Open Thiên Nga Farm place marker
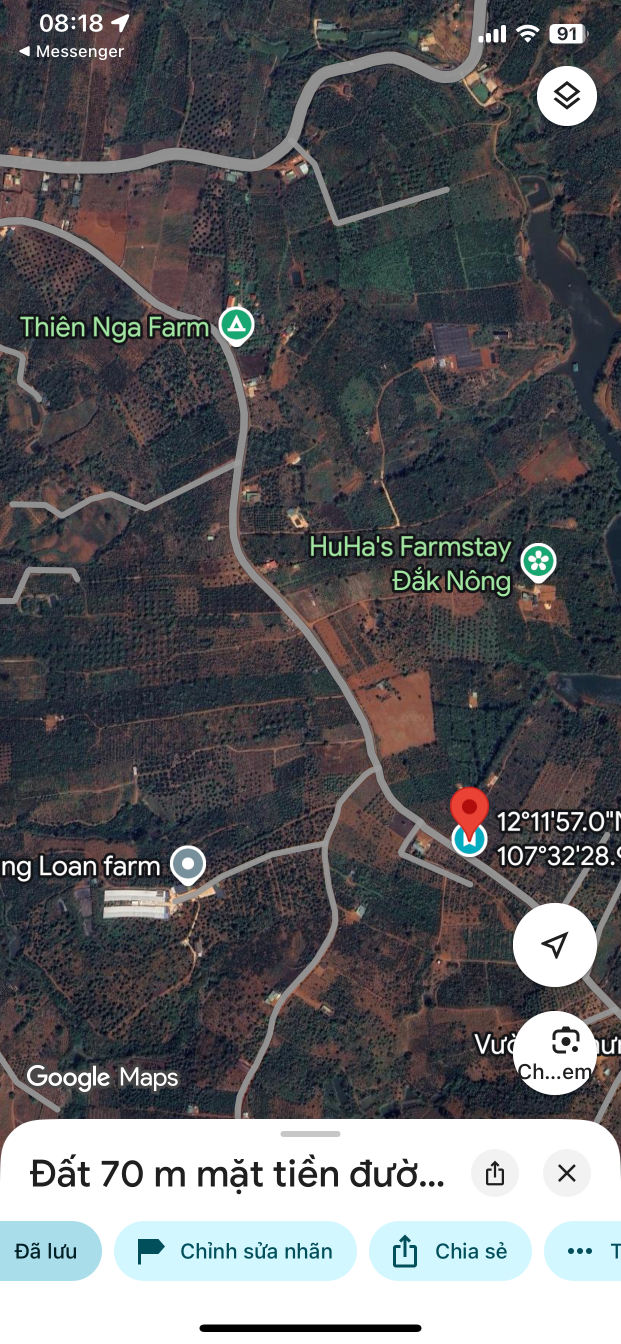This screenshot has height=1344, width=621. 236,325
